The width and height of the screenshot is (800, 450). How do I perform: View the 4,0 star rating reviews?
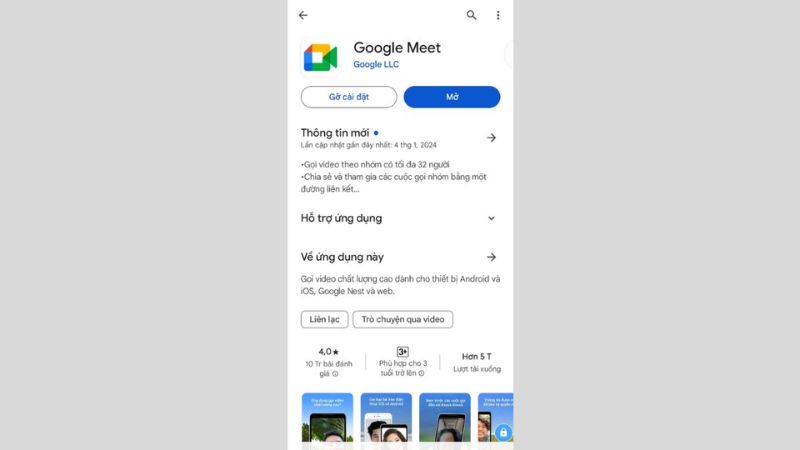(x=329, y=362)
